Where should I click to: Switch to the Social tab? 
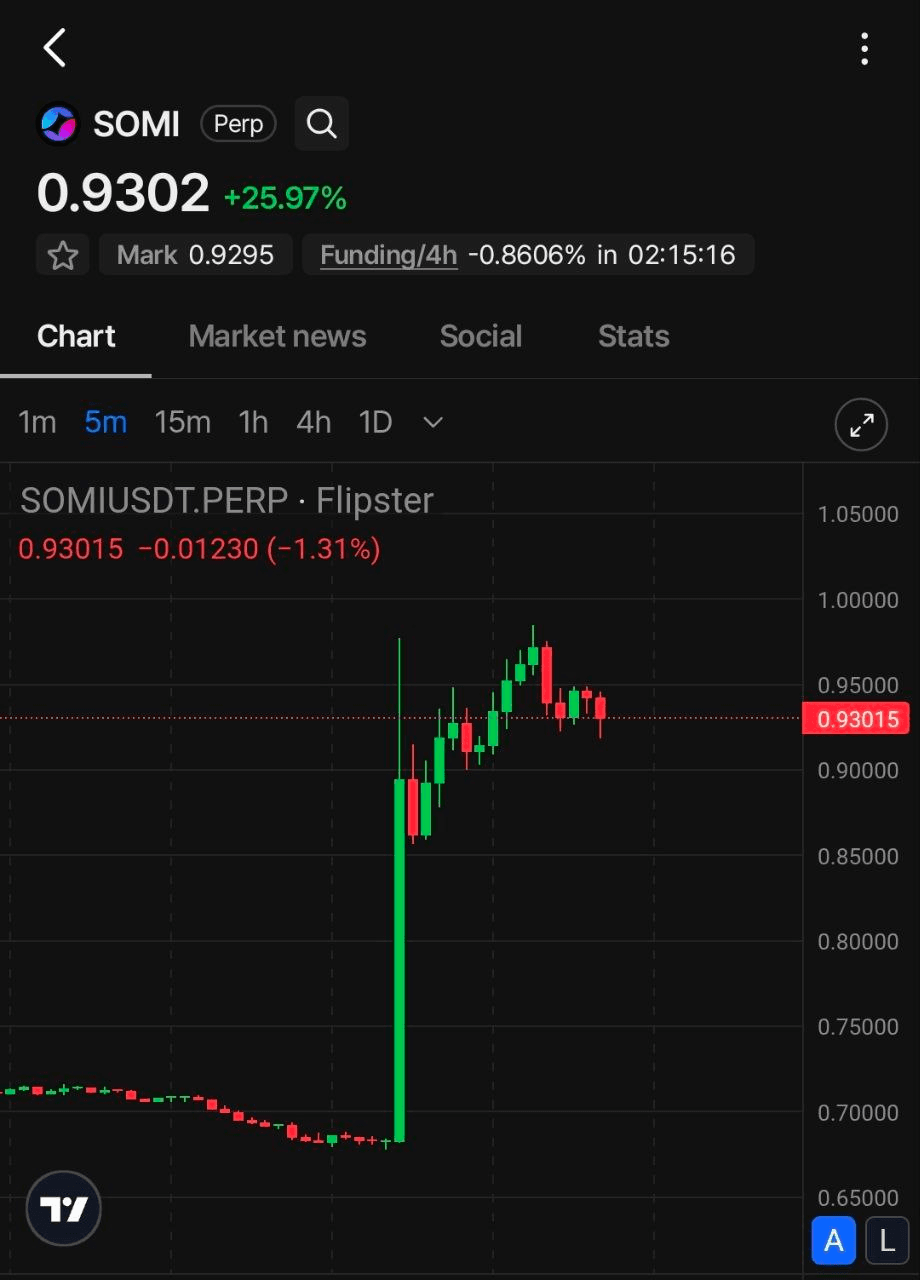(x=480, y=336)
